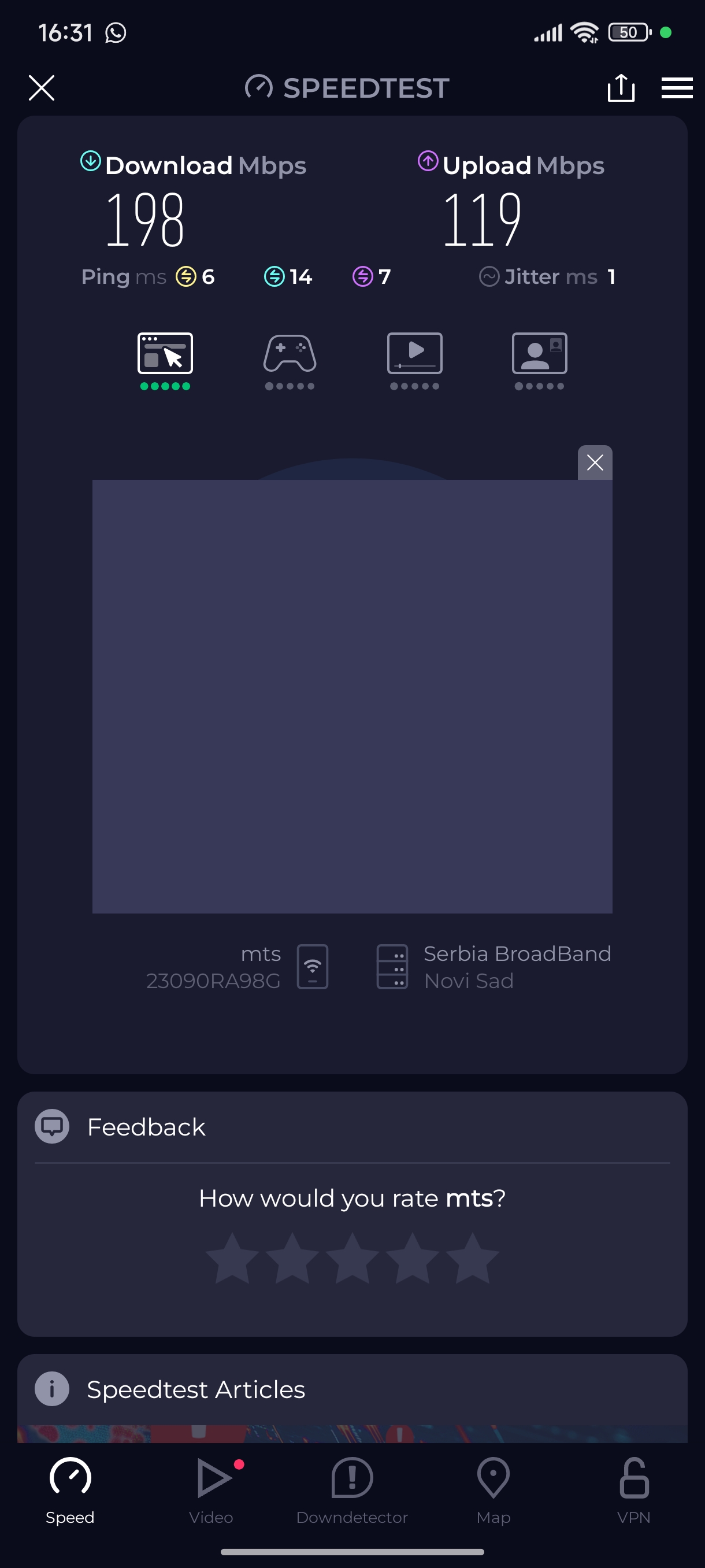
Task: Open the hamburger menu
Action: (x=677, y=88)
